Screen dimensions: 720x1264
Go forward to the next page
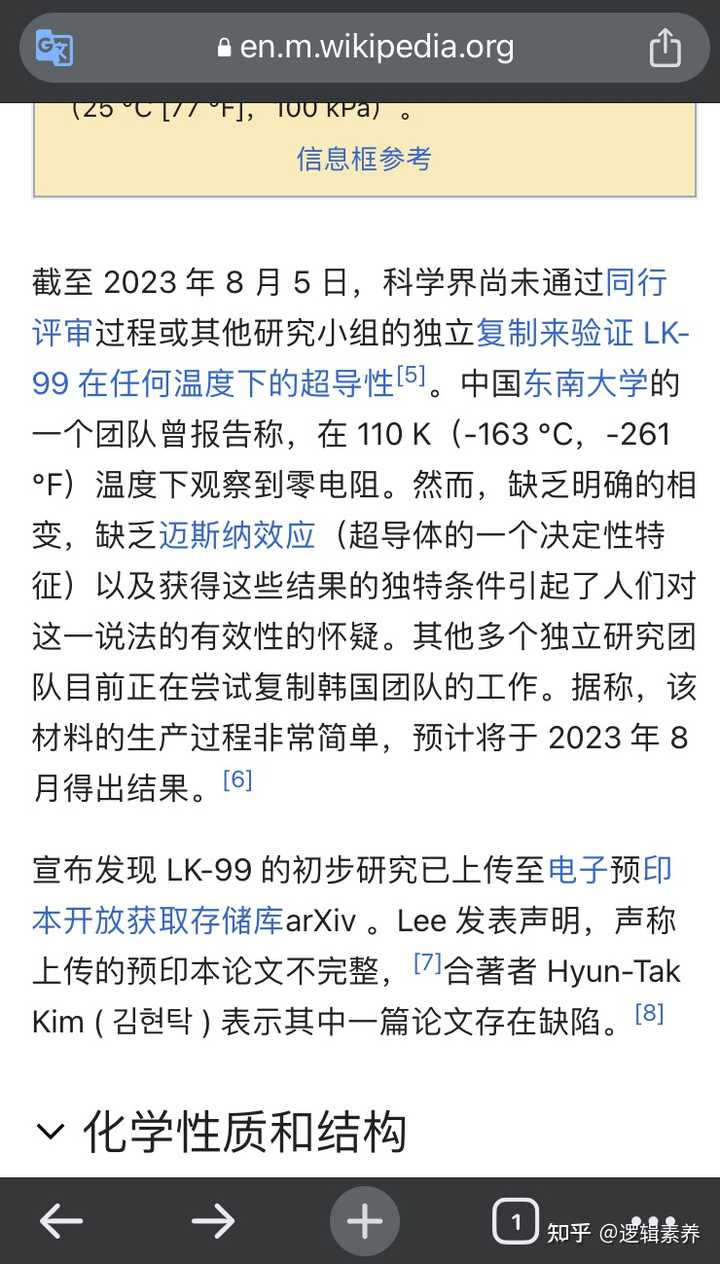click(212, 1221)
